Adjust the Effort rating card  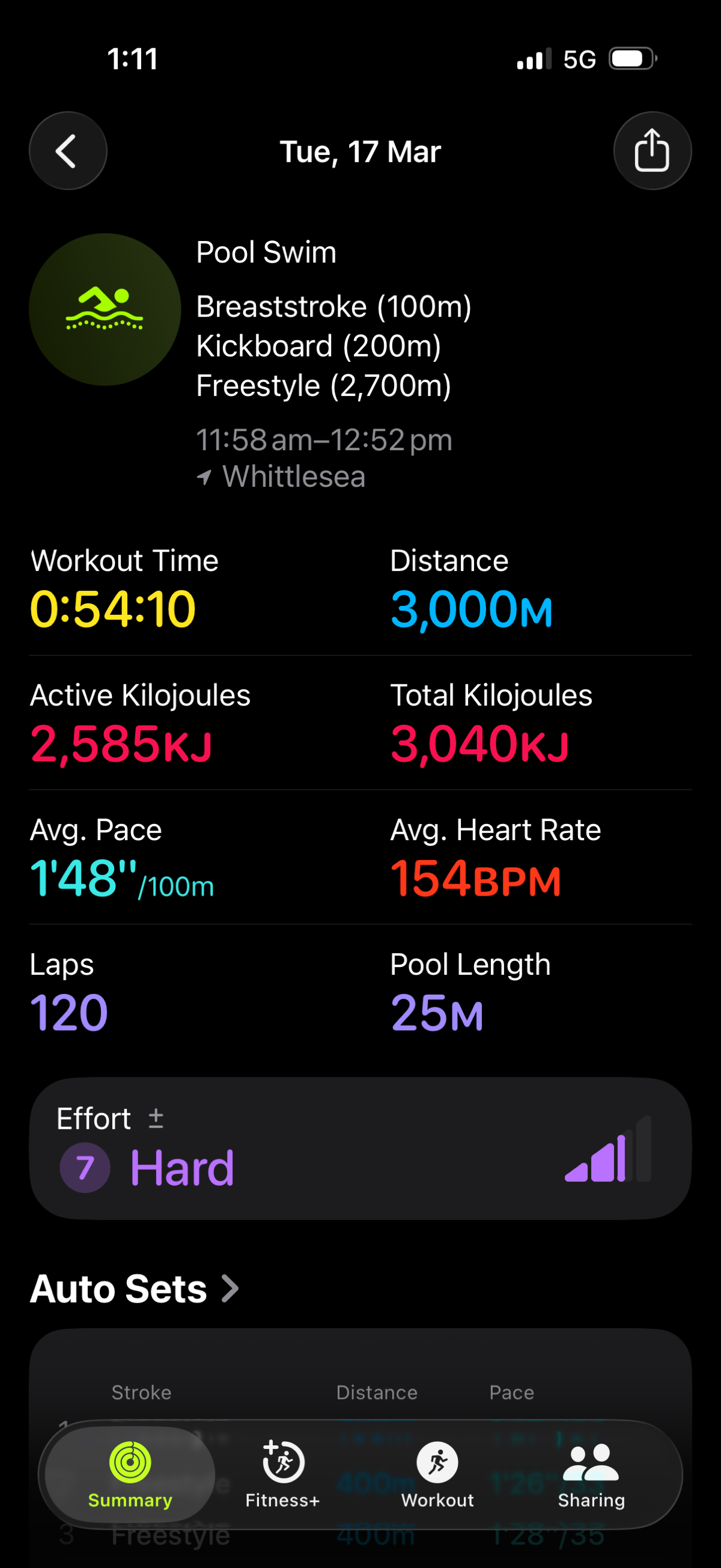[359, 1148]
